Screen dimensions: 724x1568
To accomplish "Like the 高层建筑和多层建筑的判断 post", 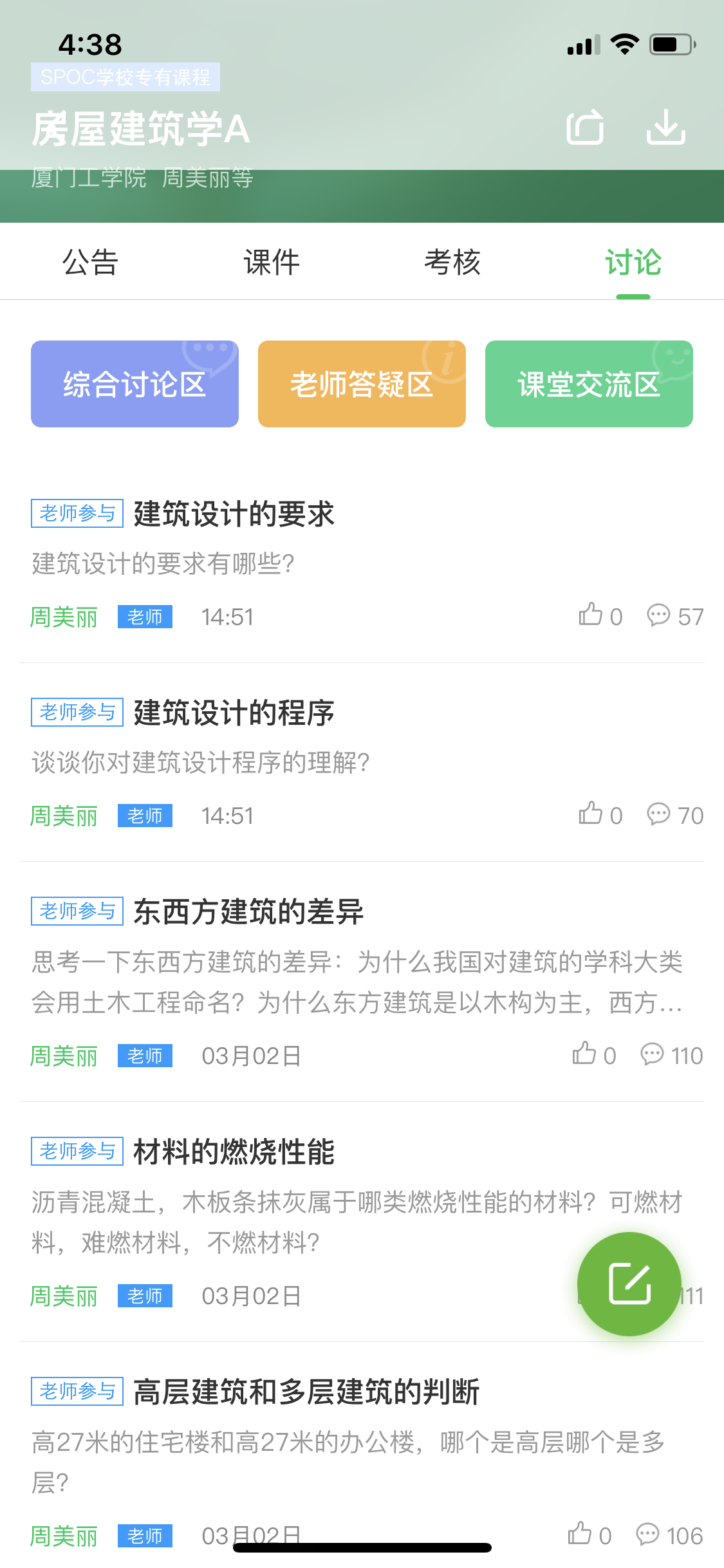I will pos(589,1535).
